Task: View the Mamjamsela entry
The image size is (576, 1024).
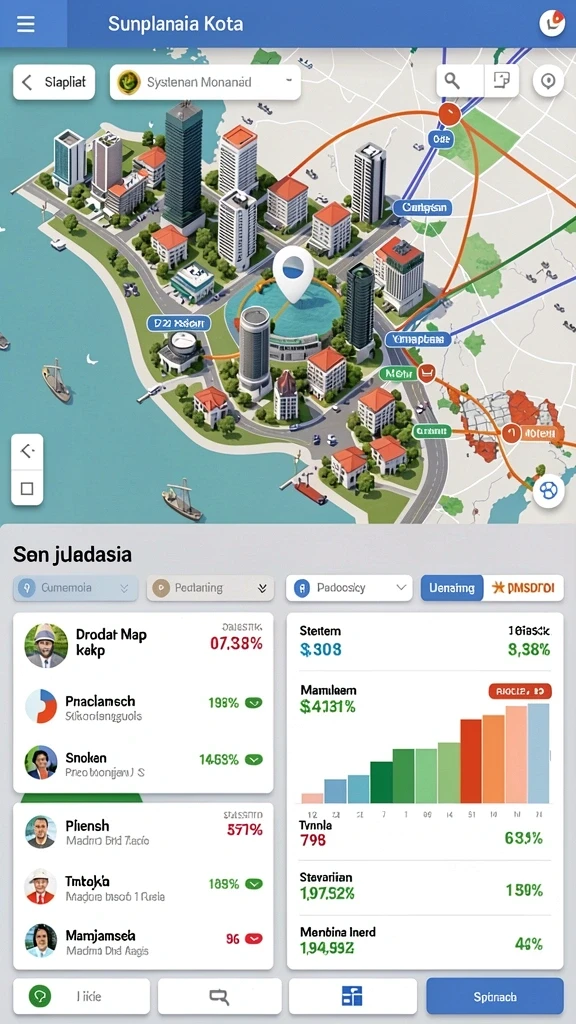Action: coord(143,940)
